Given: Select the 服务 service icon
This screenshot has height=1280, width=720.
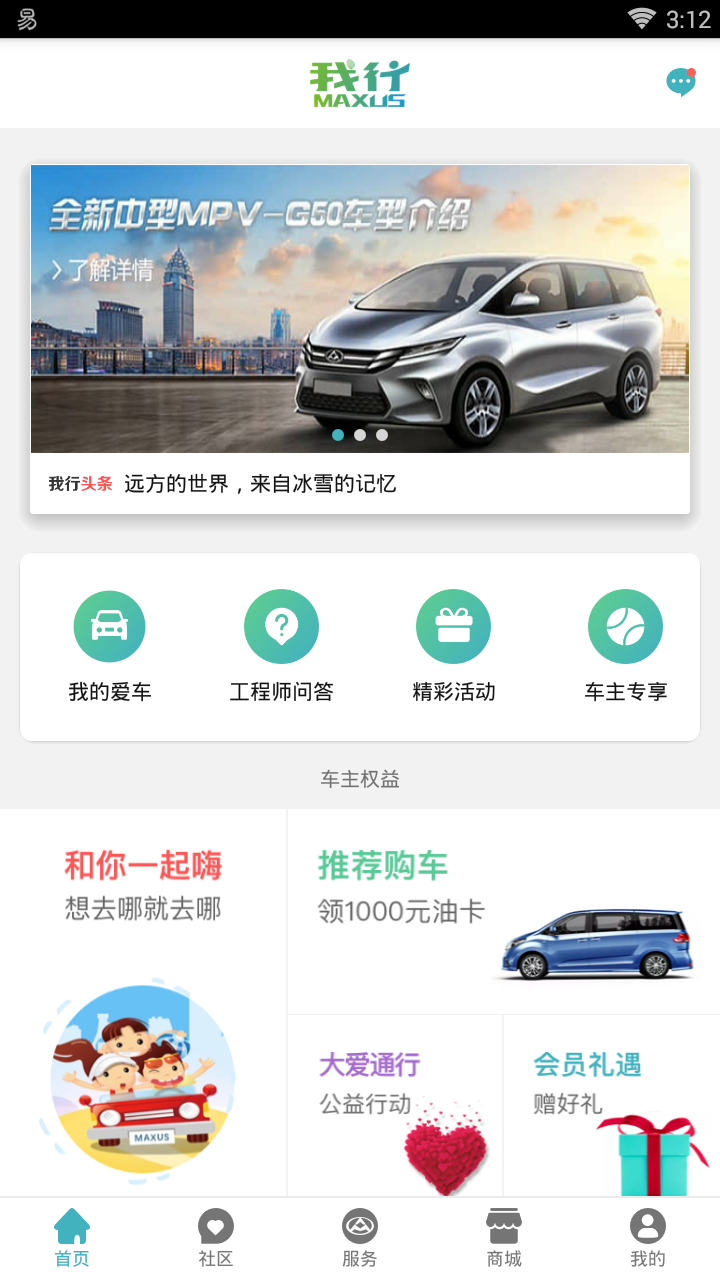Looking at the screenshot, I should pyautogui.click(x=359, y=1225).
